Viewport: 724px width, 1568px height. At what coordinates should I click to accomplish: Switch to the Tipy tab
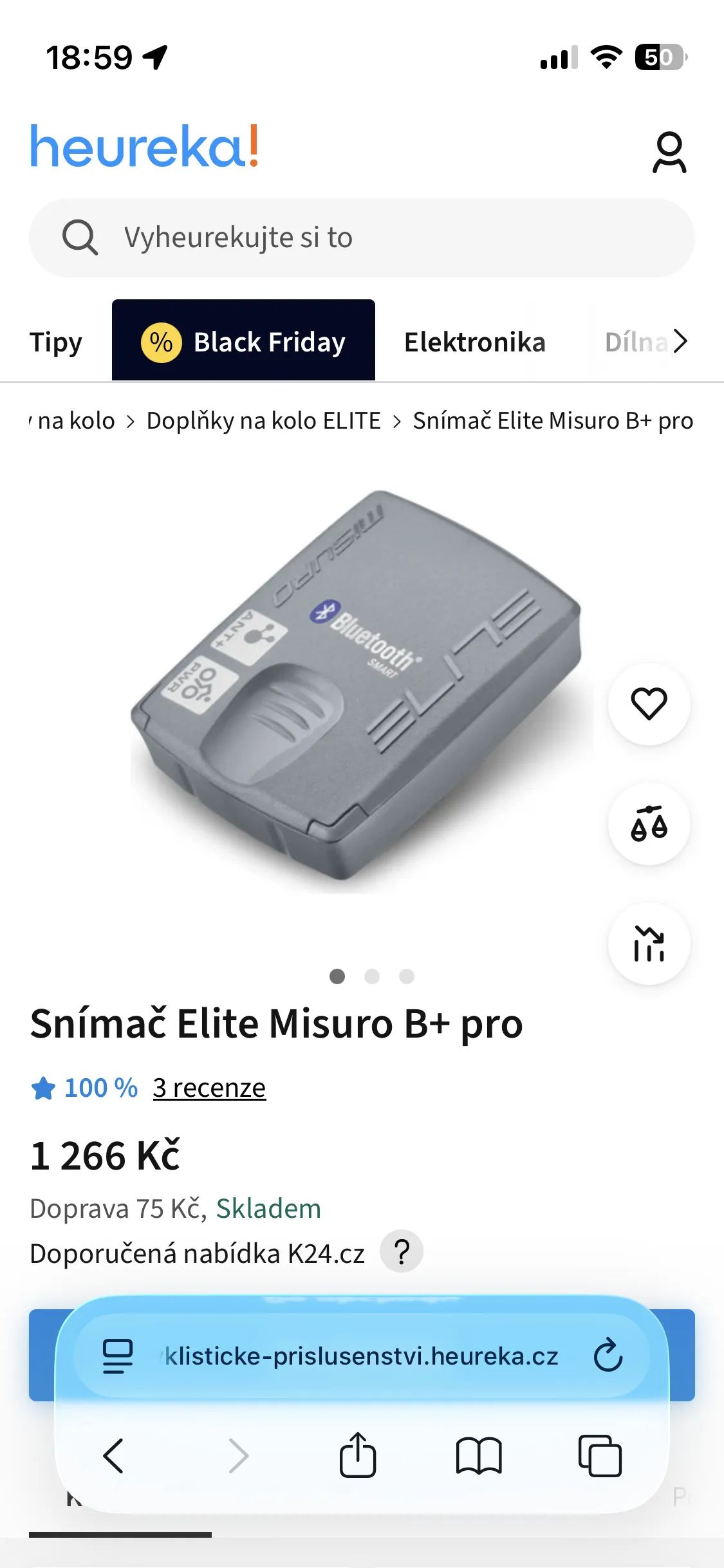[56, 342]
